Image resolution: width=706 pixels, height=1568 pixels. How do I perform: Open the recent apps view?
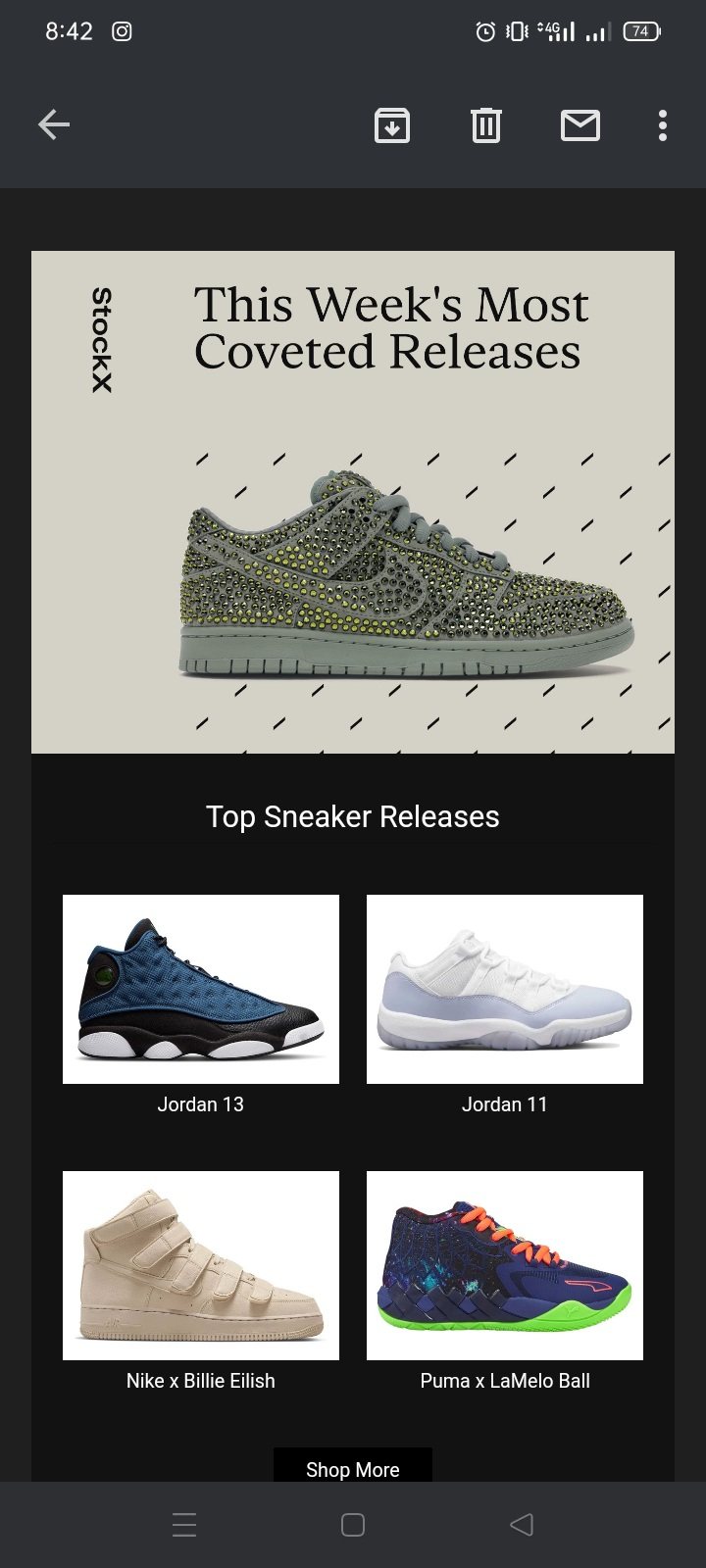pos(184,1525)
